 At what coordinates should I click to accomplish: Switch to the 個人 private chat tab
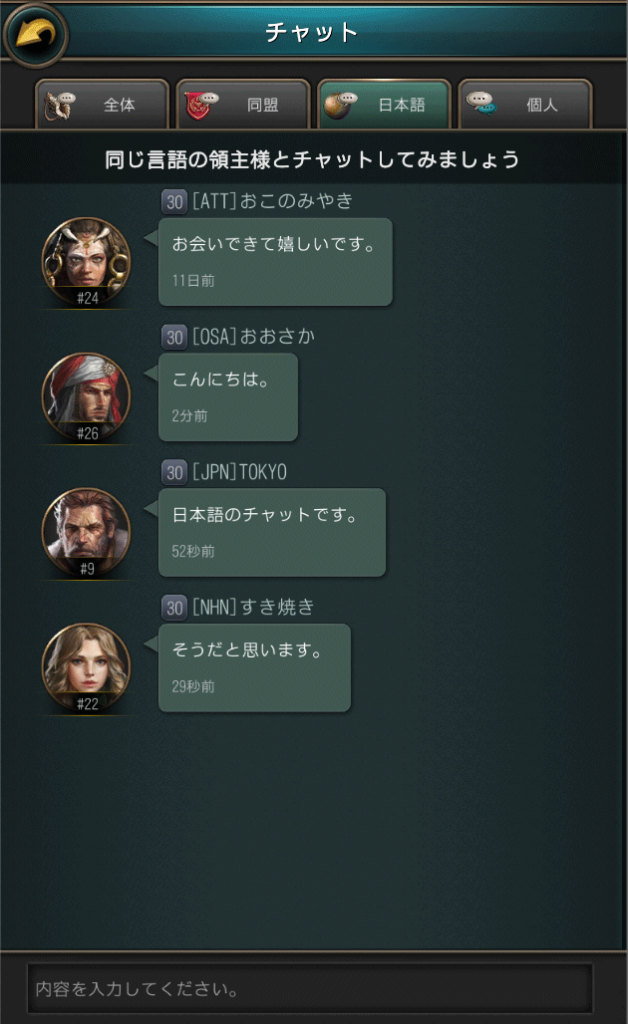tap(524, 104)
